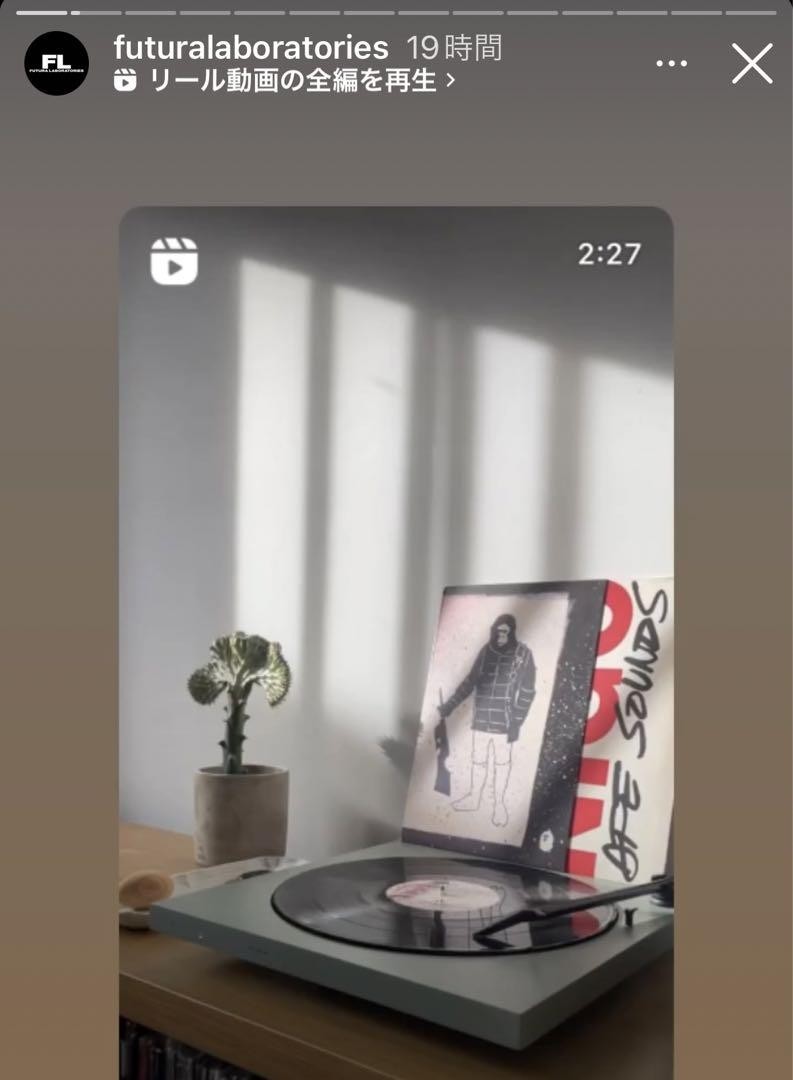Tap the futuralaboratories username
This screenshot has height=1080, width=793.
click(x=250, y=47)
